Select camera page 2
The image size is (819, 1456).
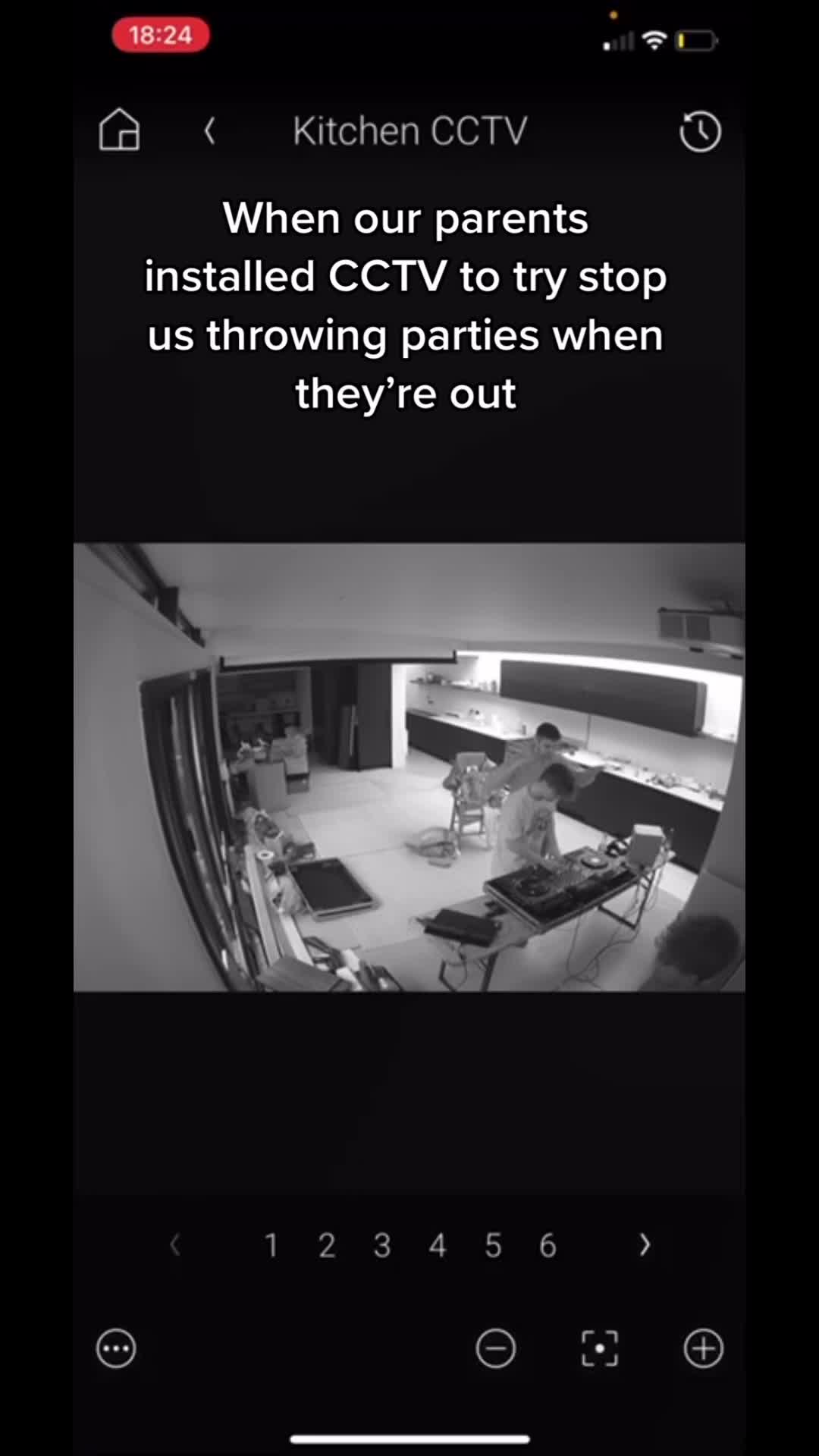pos(327,1245)
